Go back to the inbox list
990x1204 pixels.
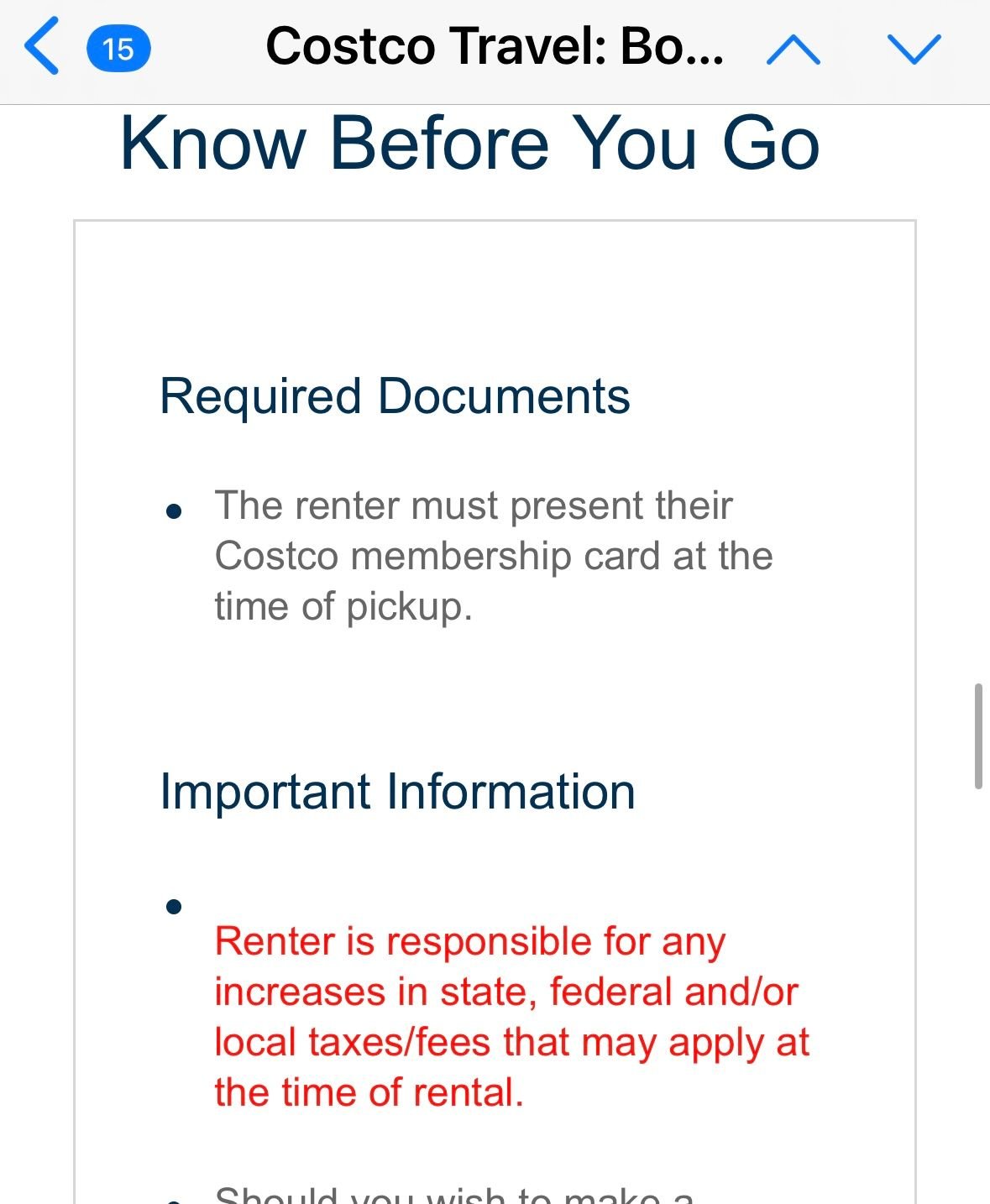pos(44,48)
